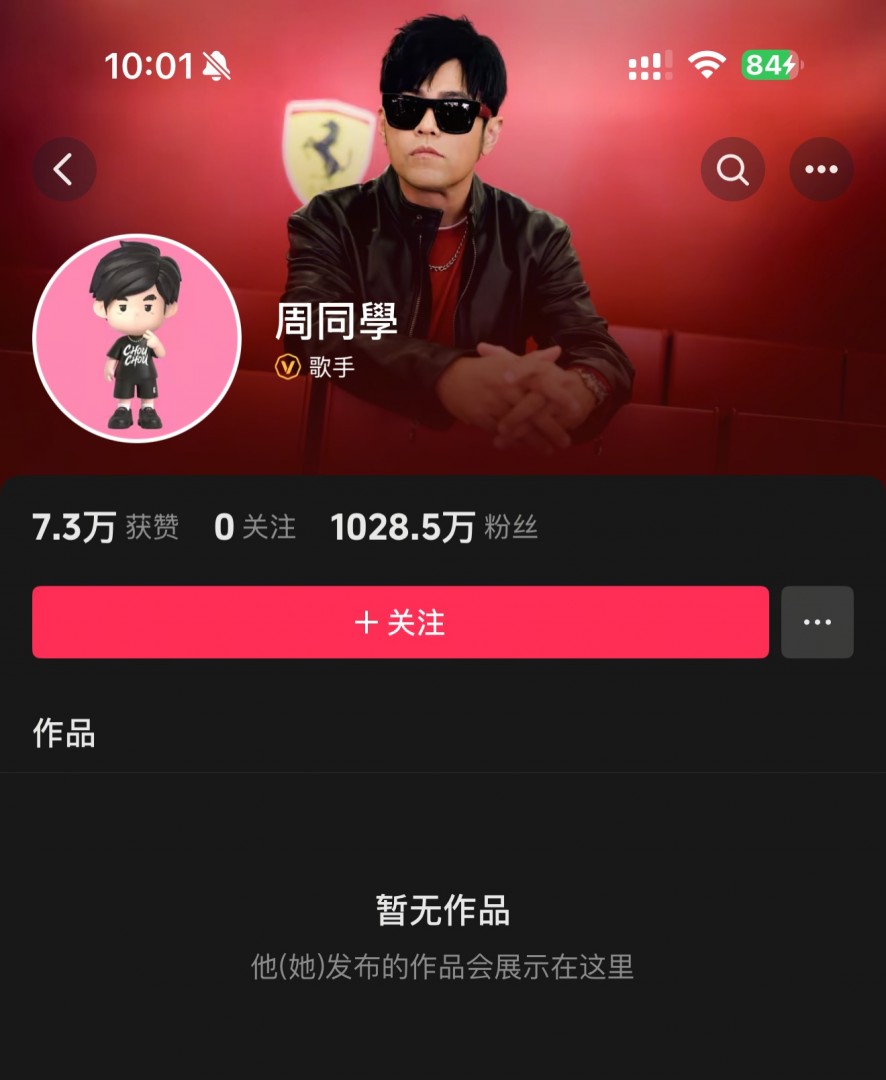The height and width of the screenshot is (1080, 886).
Task: Go back using the top-left arrow
Action: 64,170
